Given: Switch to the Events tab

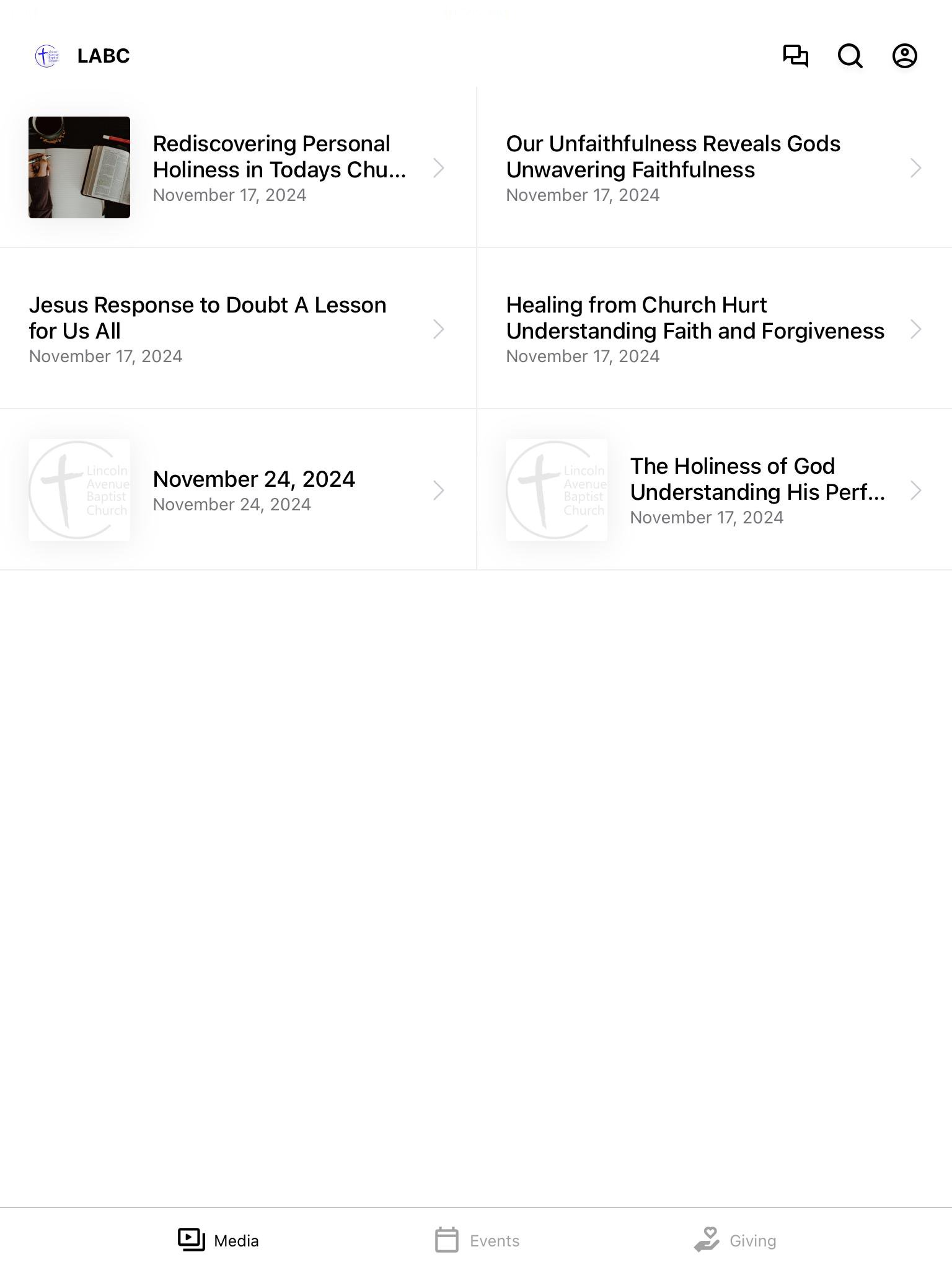Looking at the screenshot, I should coord(477,1240).
